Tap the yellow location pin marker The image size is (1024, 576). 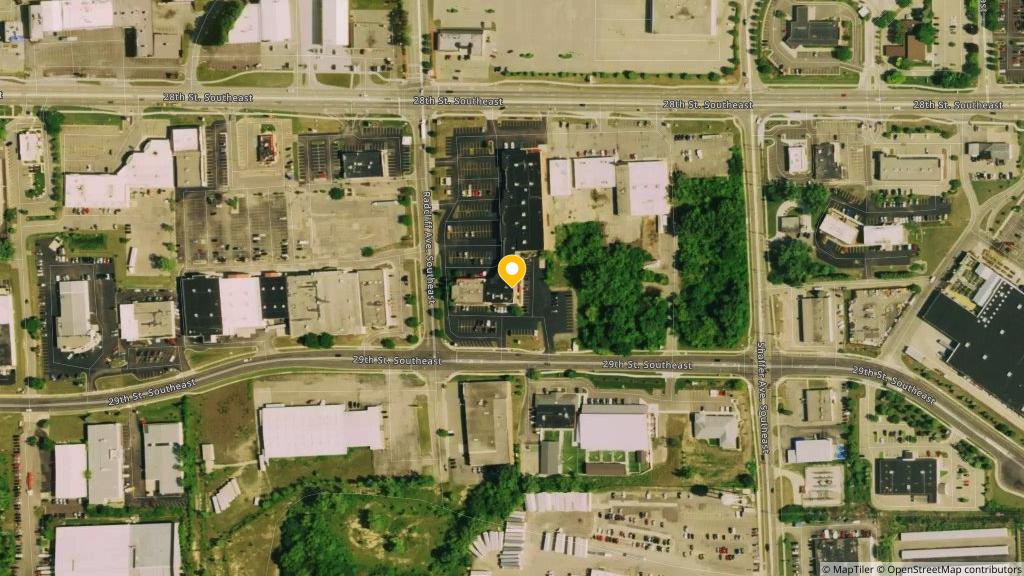[512, 270]
